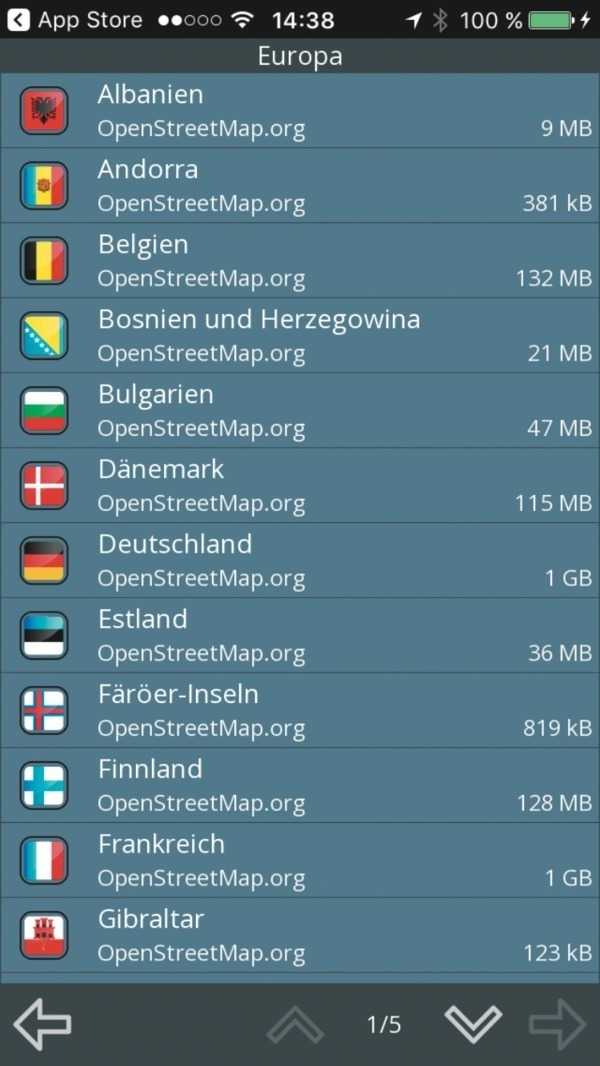This screenshot has height=1066, width=600.
Task: Select the Deutschland 1 GB map
Action: click(300, 561)
